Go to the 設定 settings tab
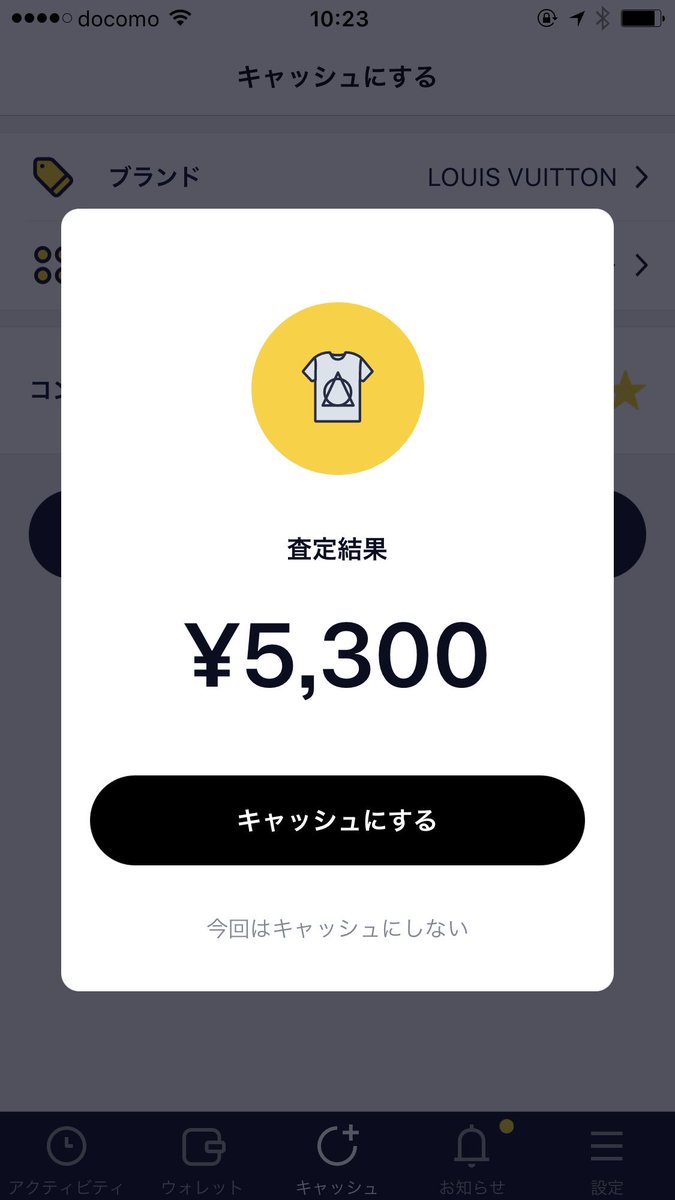The height and width of the screenshot is (1200, 675). [x=607, y=1160]
